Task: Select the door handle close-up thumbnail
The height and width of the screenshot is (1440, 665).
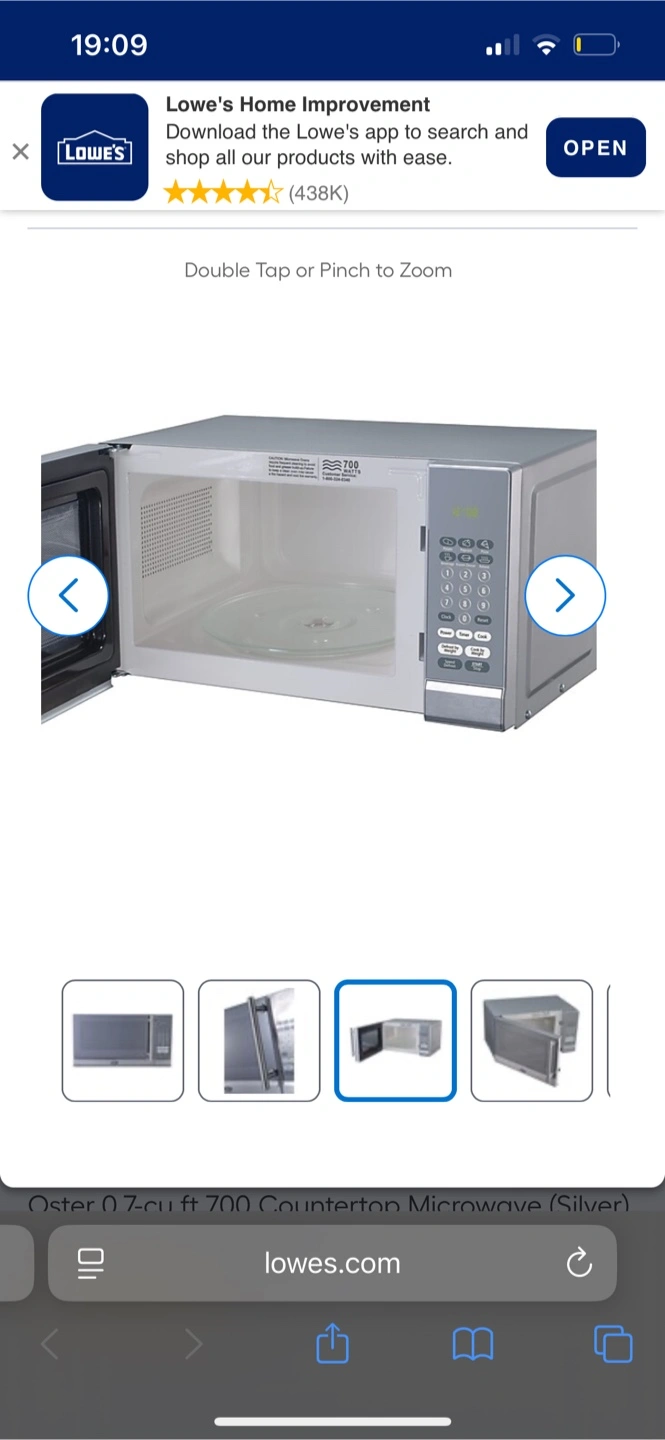Action: coord(259,1041)
